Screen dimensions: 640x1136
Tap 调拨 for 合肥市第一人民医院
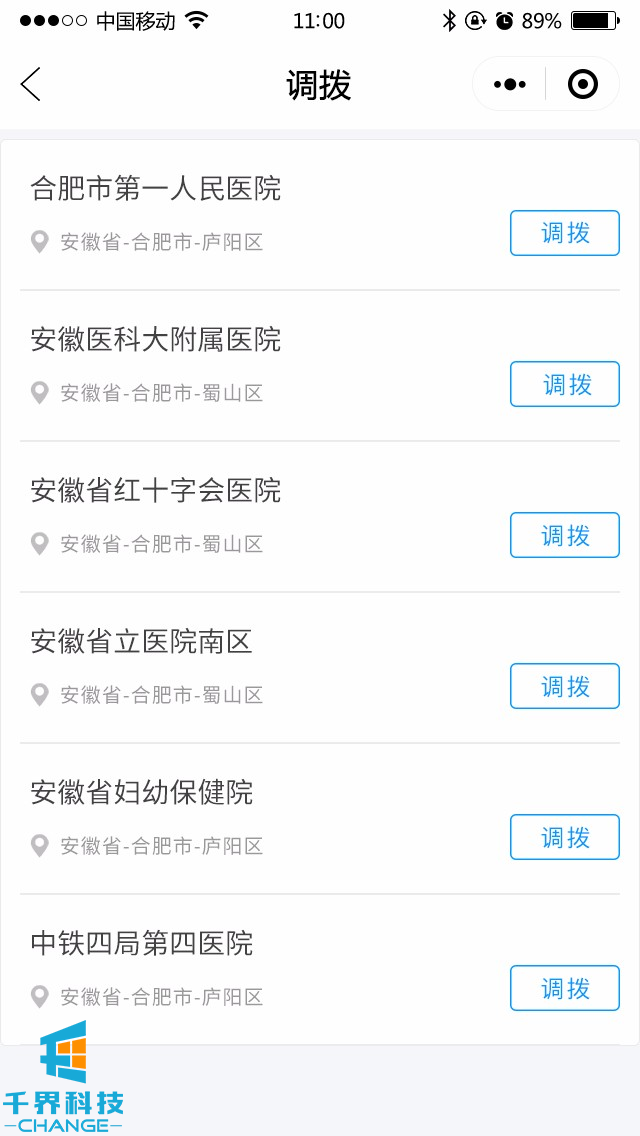tap(565, 233)
